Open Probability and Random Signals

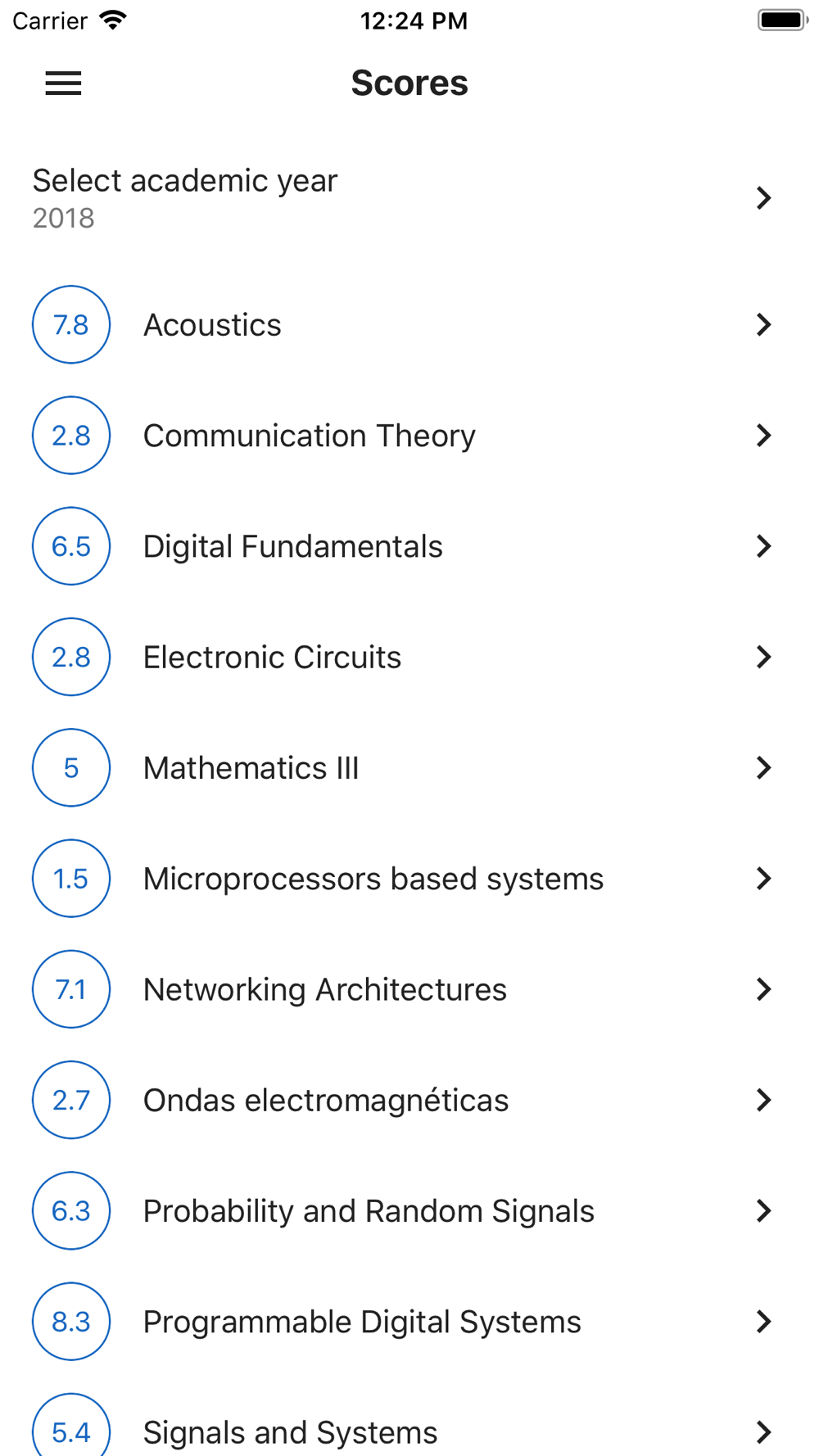409,1211
